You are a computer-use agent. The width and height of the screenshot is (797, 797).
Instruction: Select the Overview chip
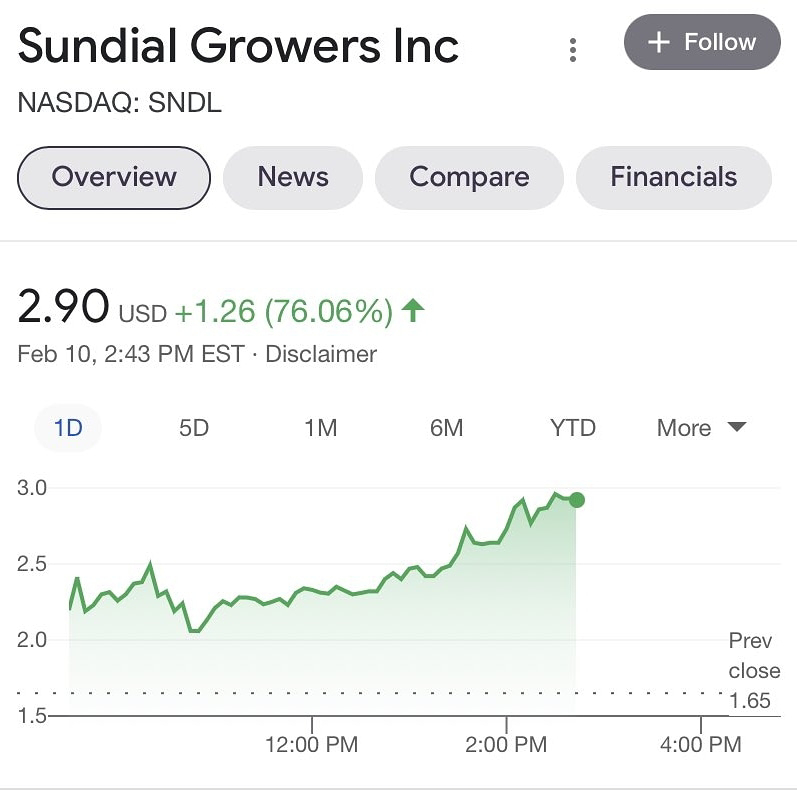114,178
